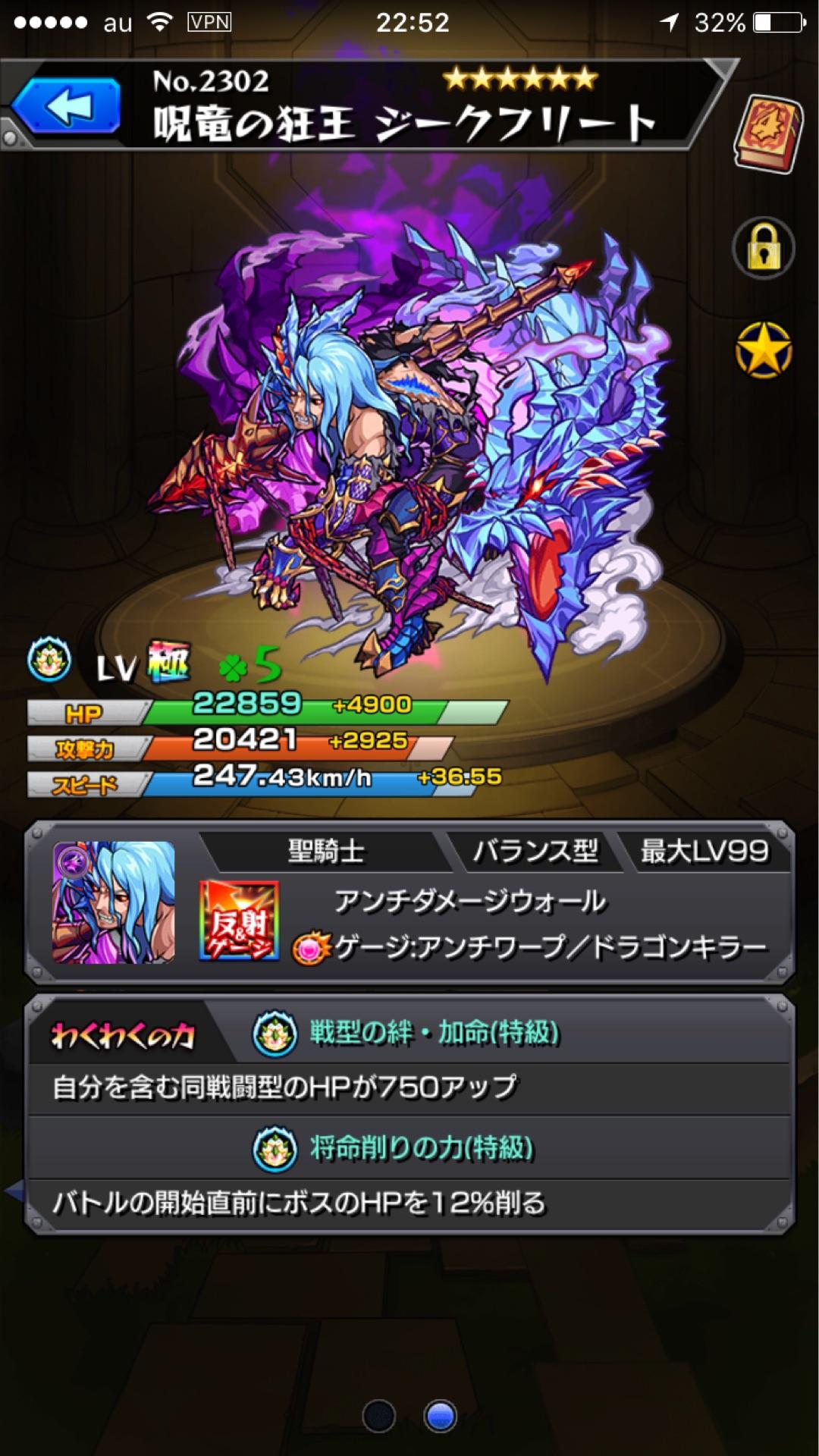Open the red monster book icon
This screenshot has width=819, height=1456.
click(x=767, y=133)
